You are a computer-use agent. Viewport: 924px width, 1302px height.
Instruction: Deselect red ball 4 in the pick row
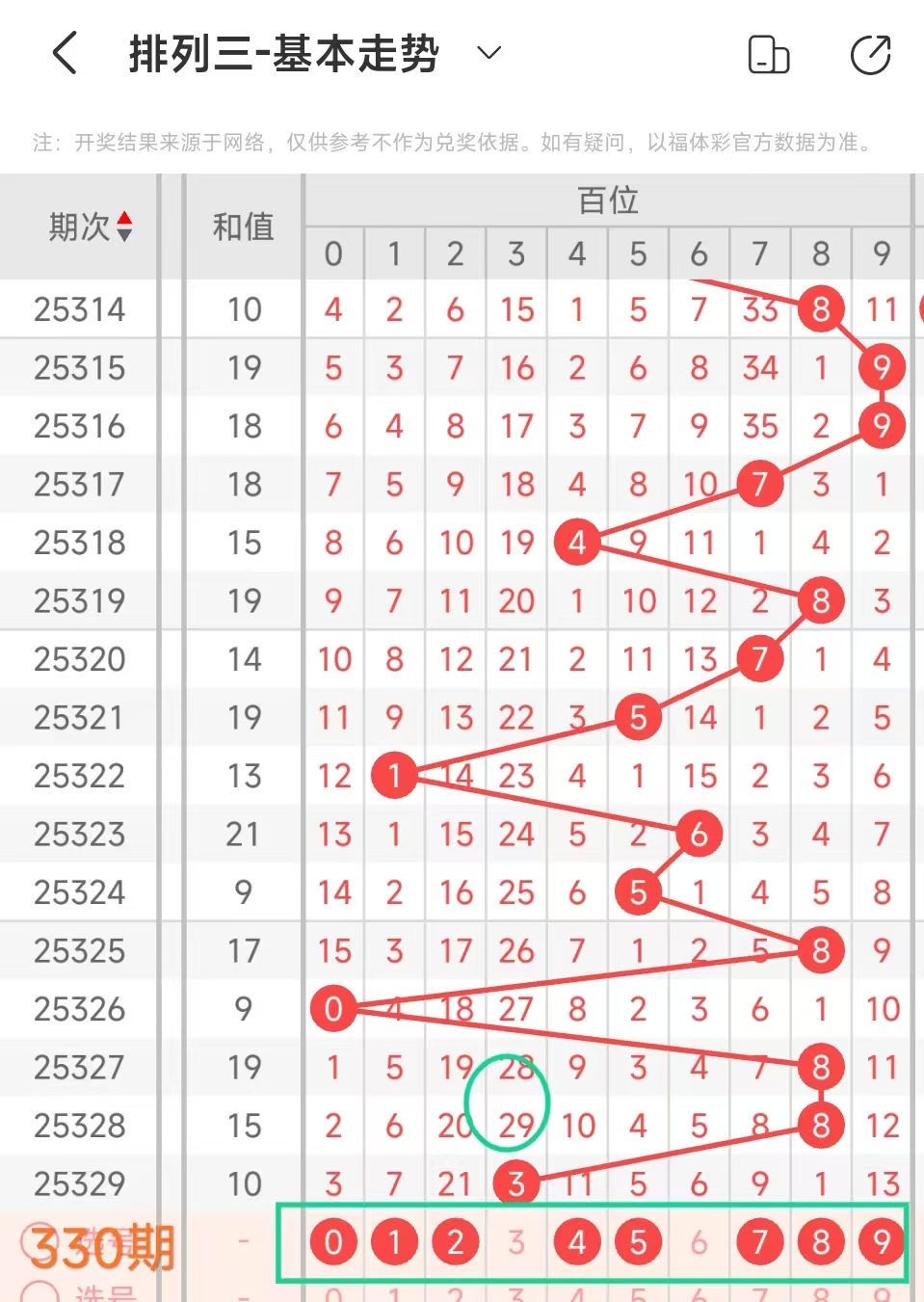tap(577, 1242)
